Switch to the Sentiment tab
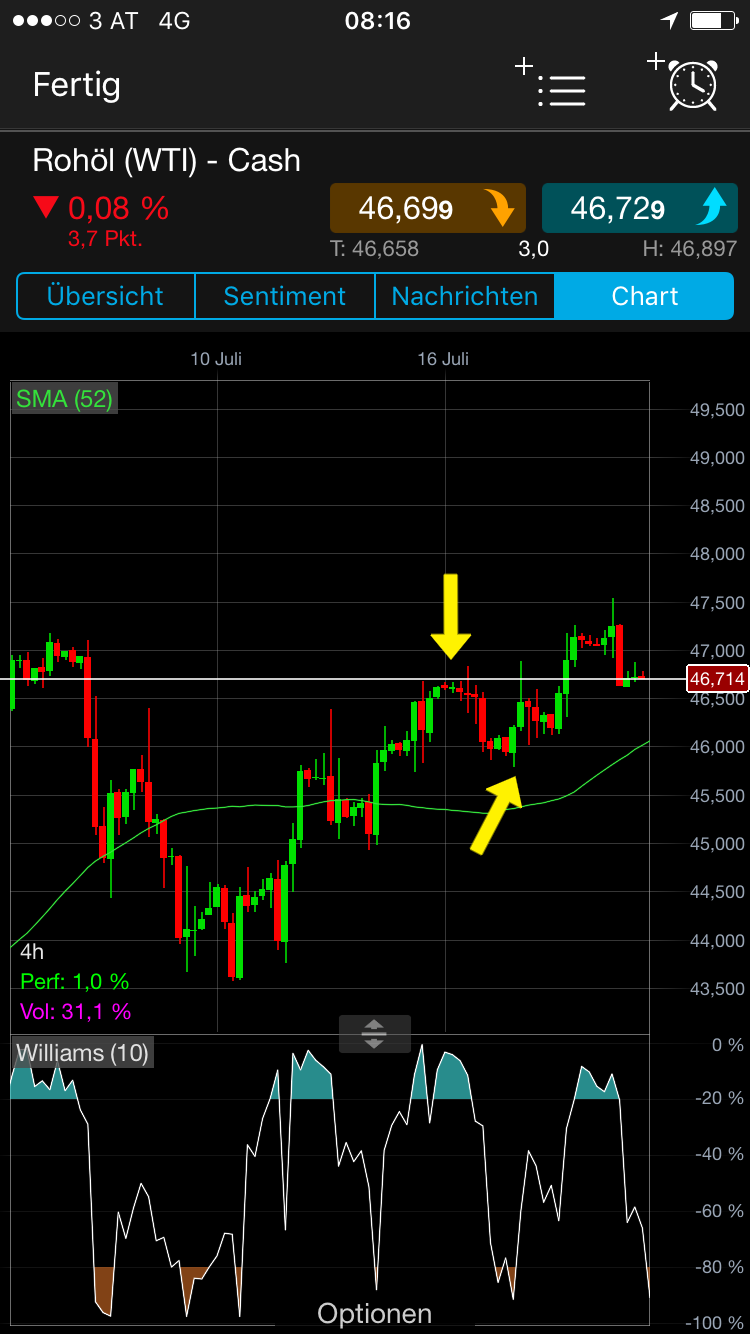The image size is (750, 1334). [284, 296]
